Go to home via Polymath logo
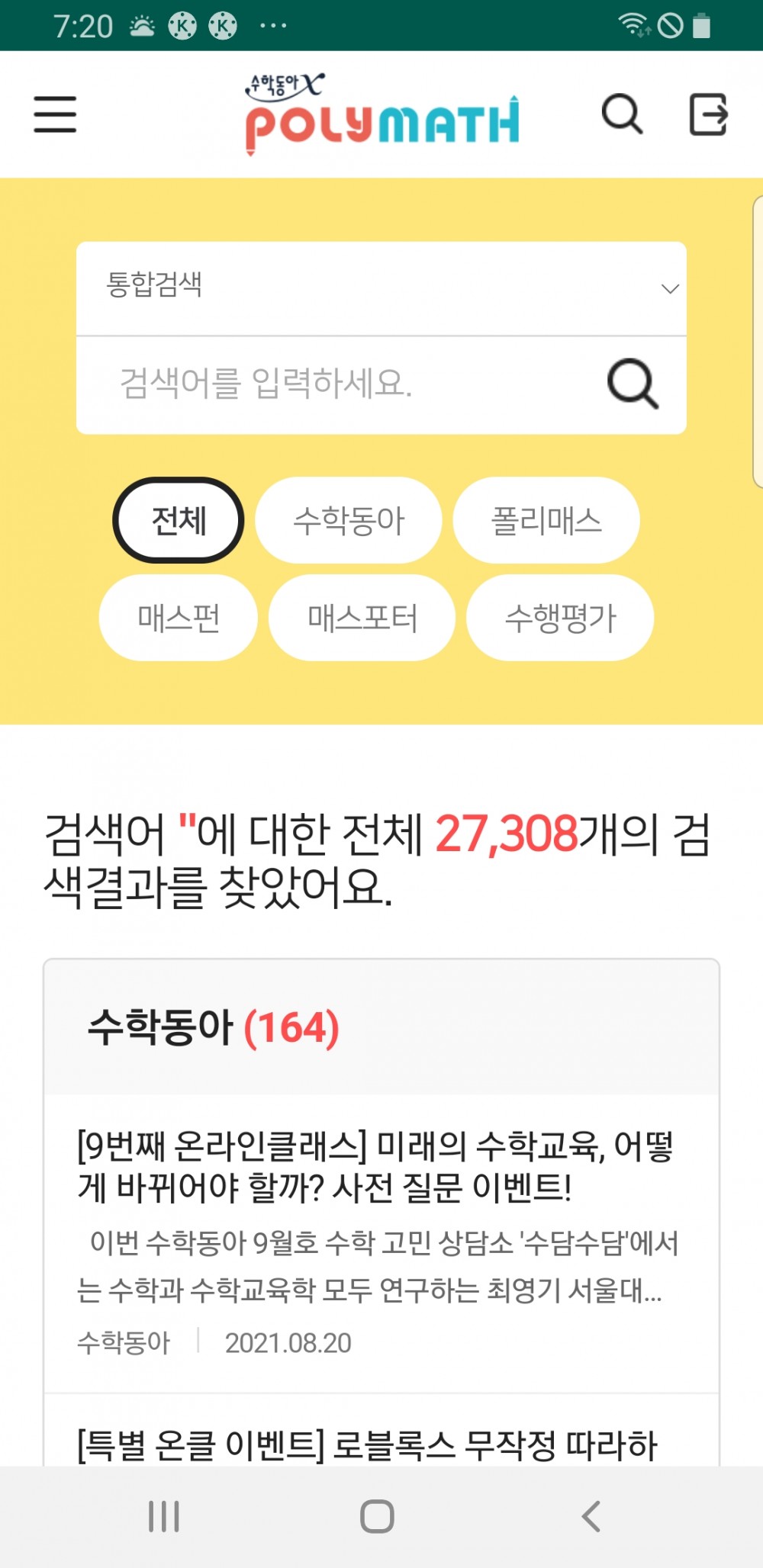This screenshot has width=763, height=1568. [x=381, y=114]
